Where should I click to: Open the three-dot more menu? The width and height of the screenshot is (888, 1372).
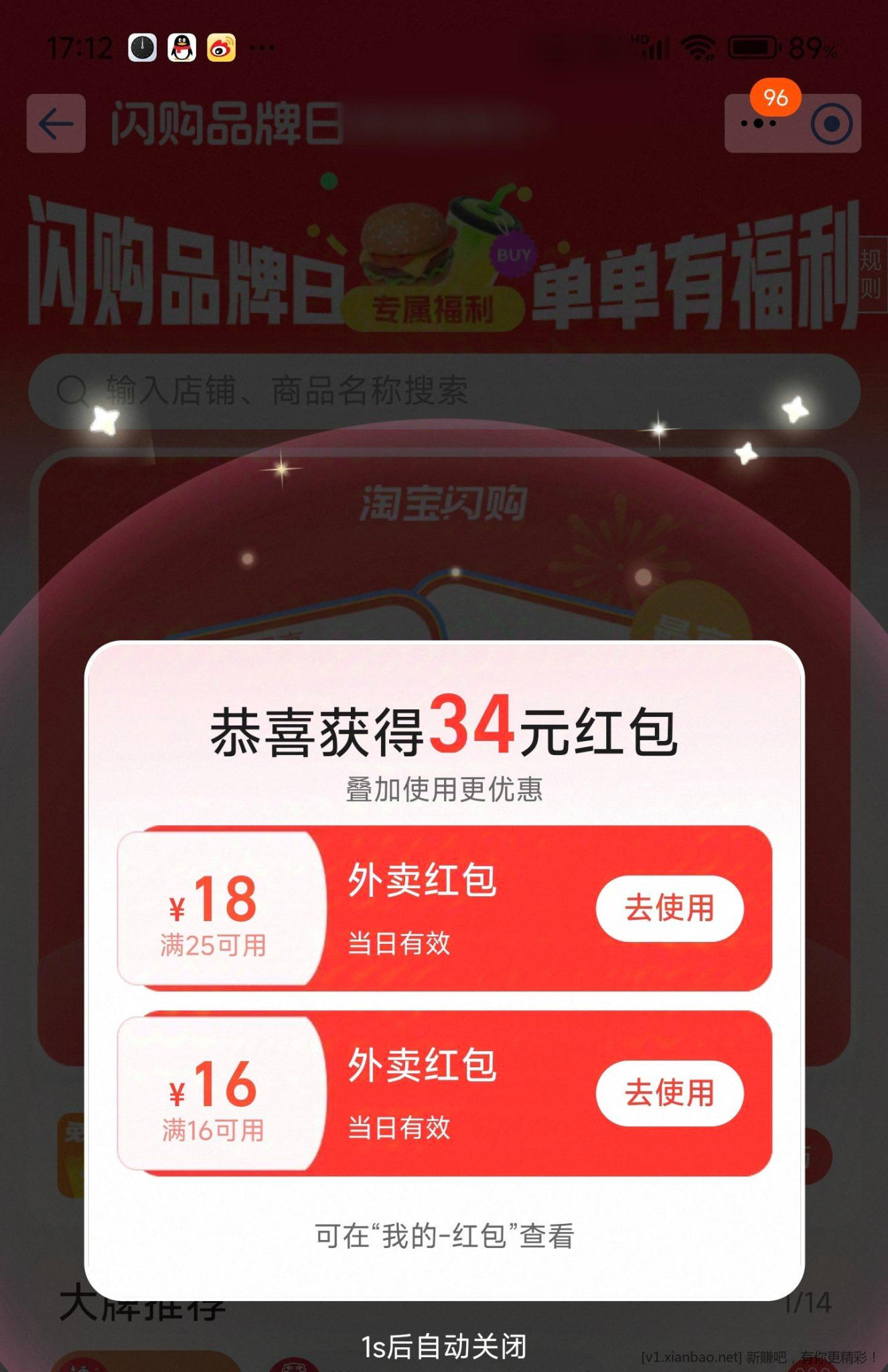pyautogui.click(x=758, y=124)
